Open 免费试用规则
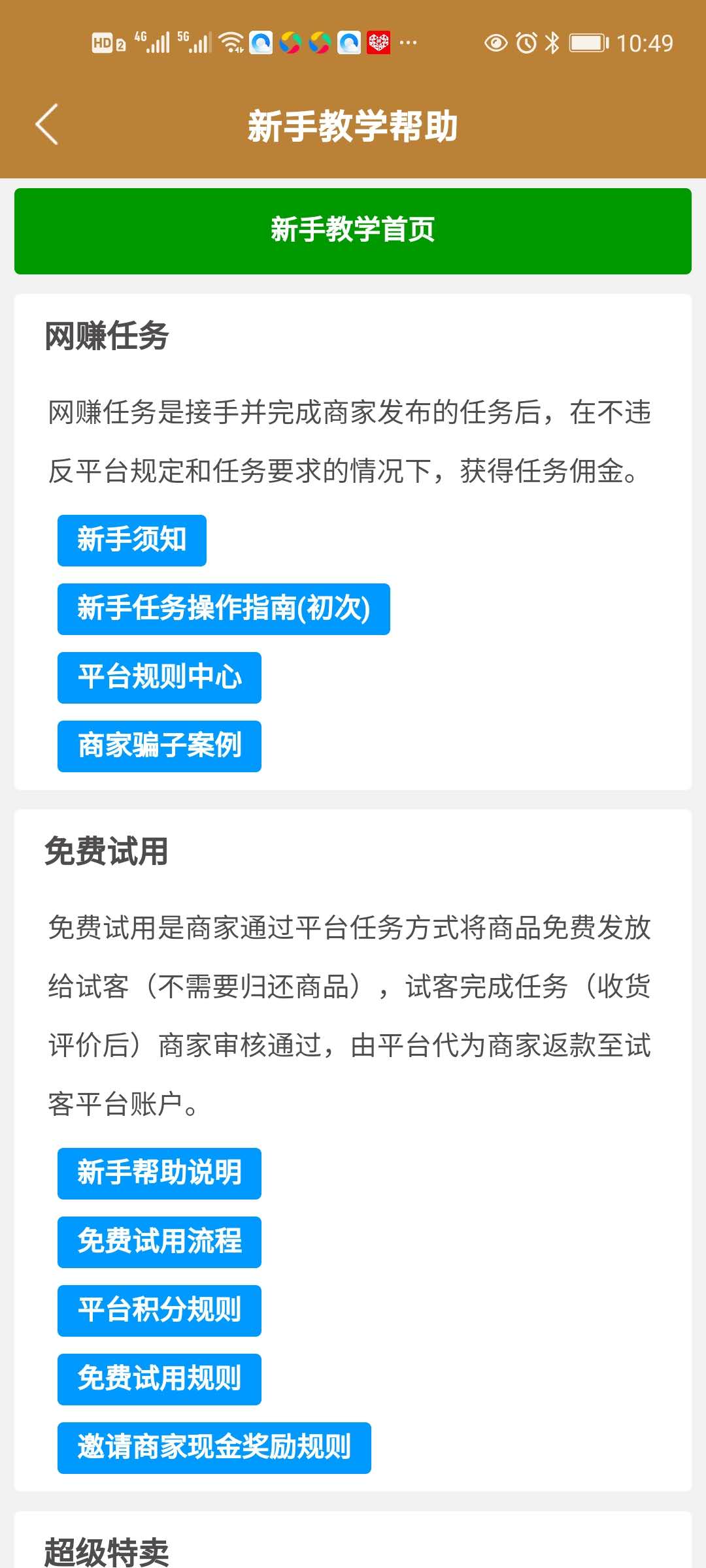Viewport: 706px width, 1568px height. pyautogui.click(x=160, y=1379)
